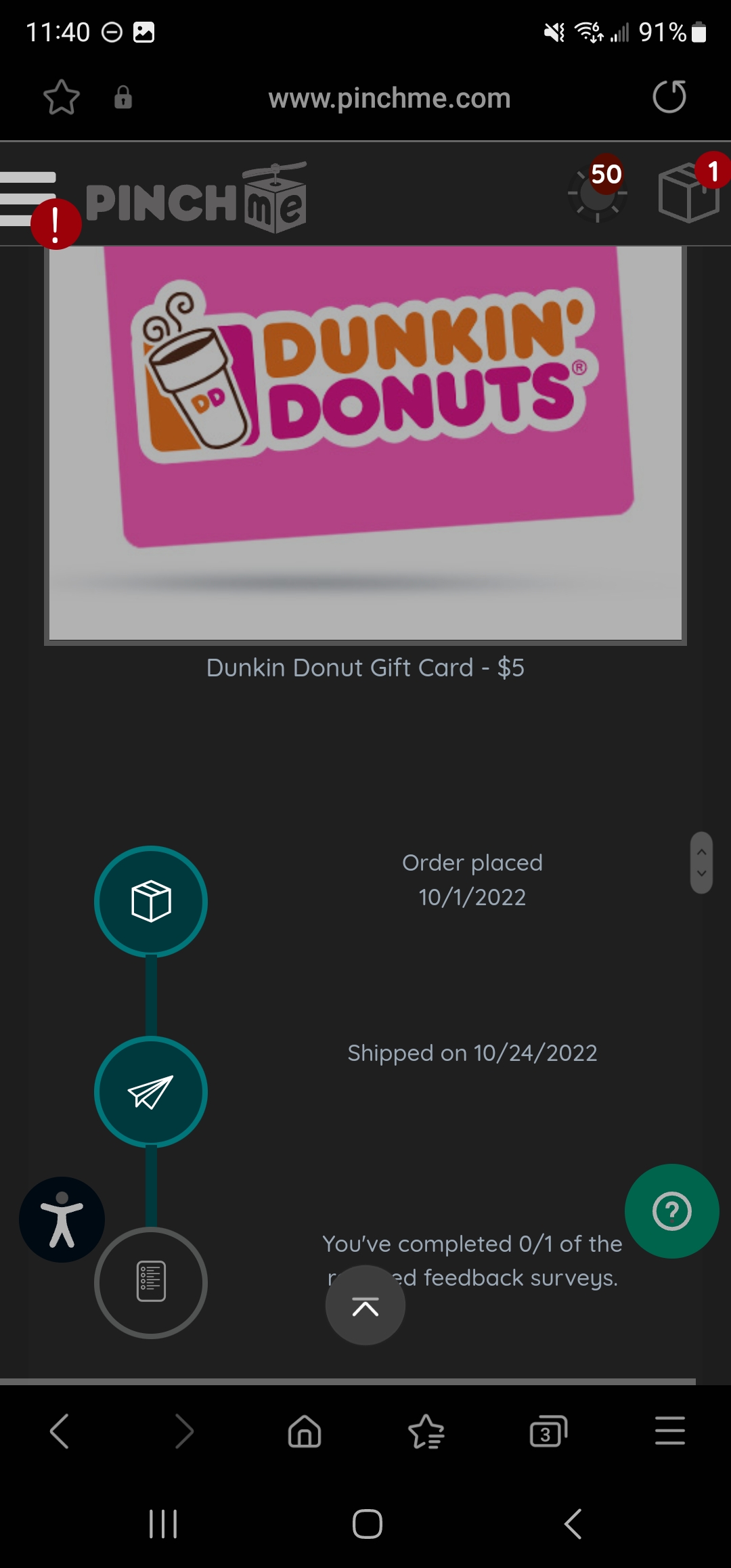This screenshot has height=1568, width=731.
Task: Tap the page scroll handle
Action: coord(701,863)
